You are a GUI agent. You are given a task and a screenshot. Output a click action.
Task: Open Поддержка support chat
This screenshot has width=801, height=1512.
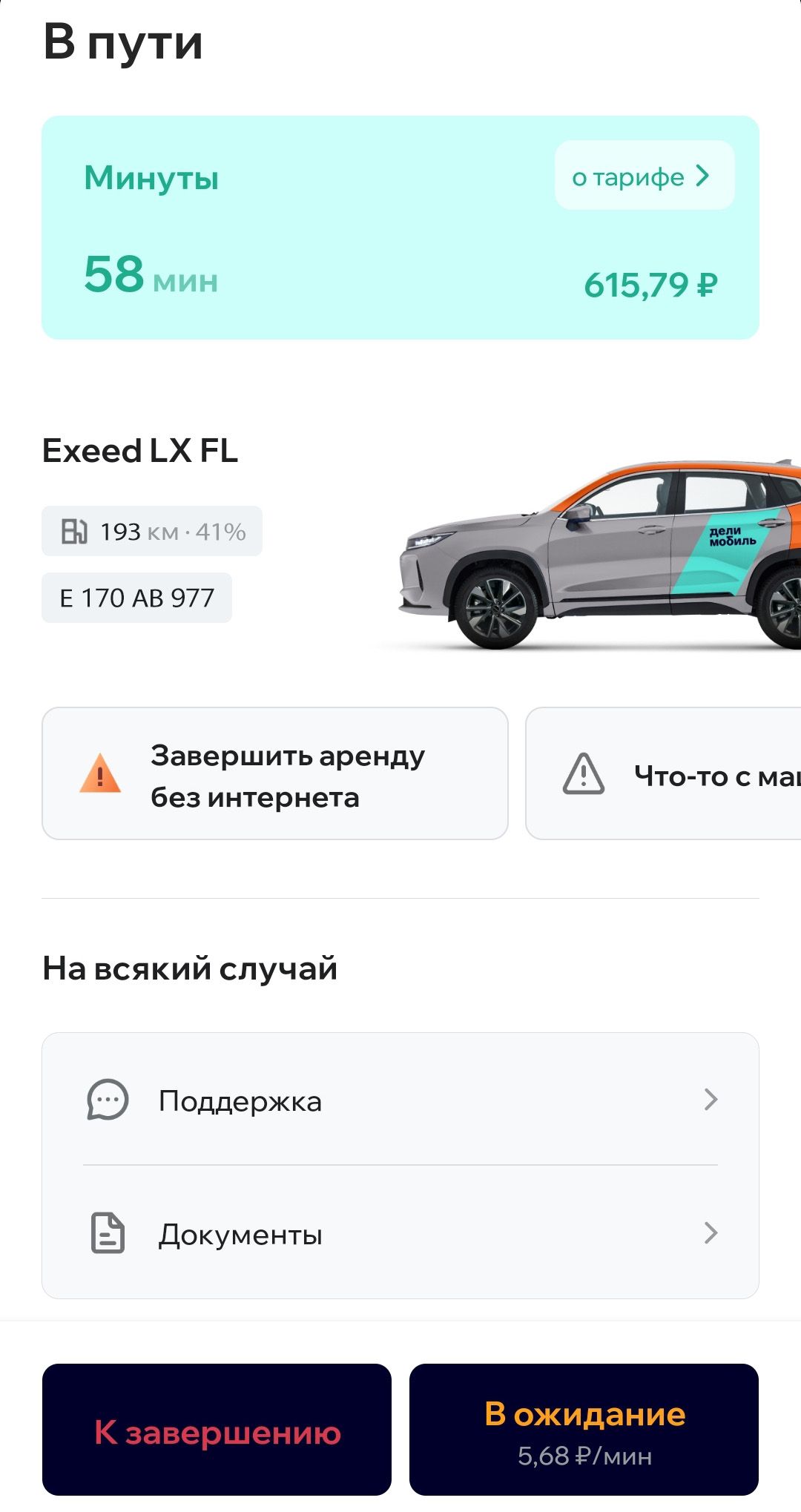coord(400,1100)
